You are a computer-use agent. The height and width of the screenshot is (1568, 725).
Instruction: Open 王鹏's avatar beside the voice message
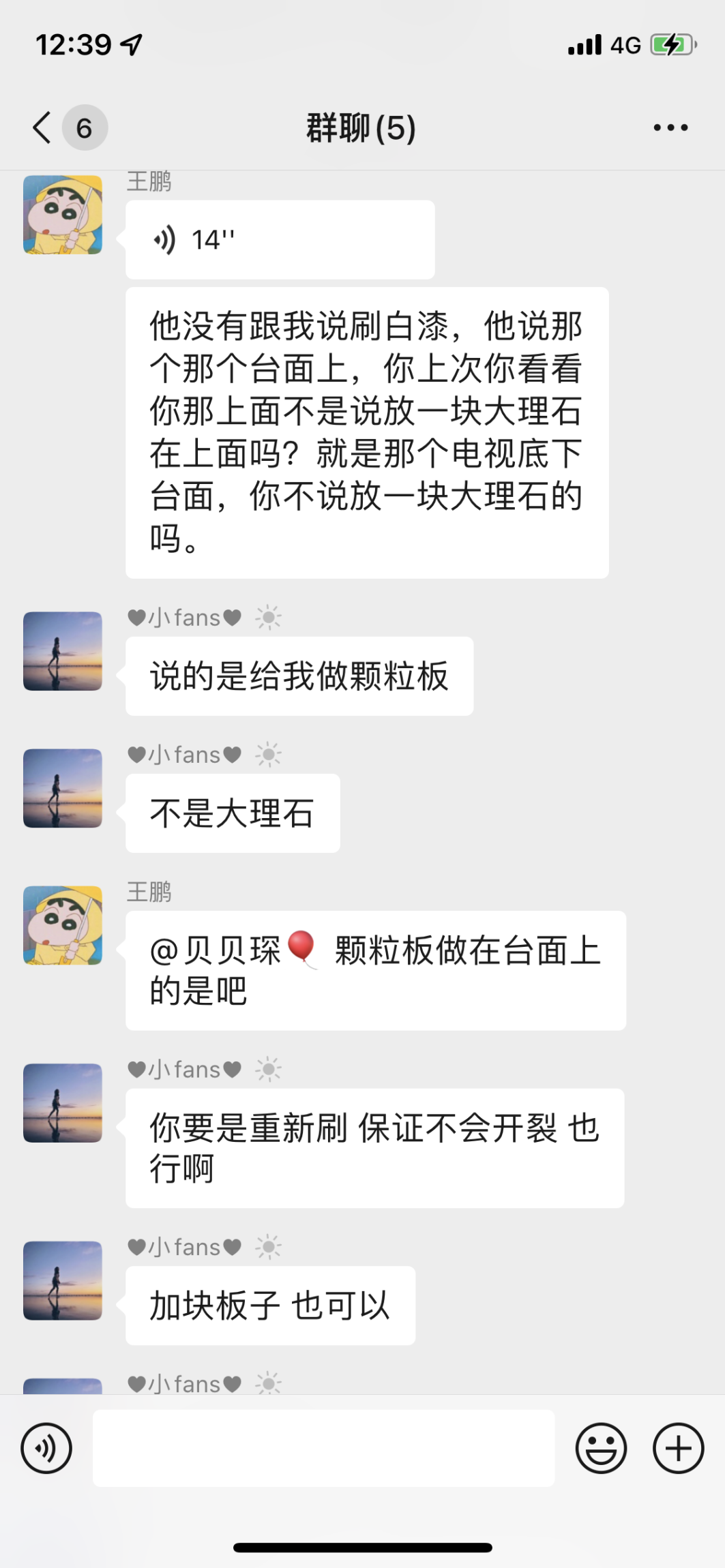63,215
